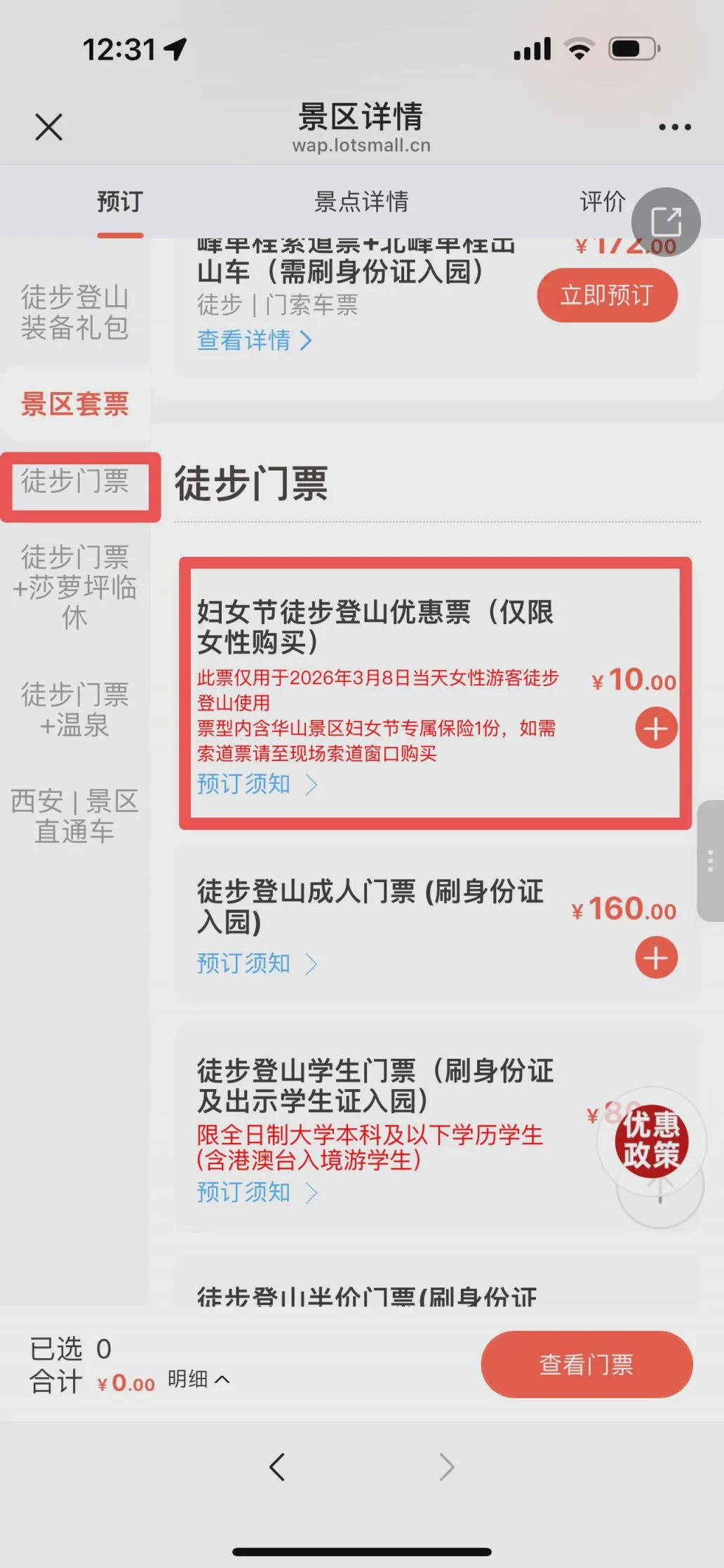Tap the floating share icon
724x1568 pixels.
point(666,222)
